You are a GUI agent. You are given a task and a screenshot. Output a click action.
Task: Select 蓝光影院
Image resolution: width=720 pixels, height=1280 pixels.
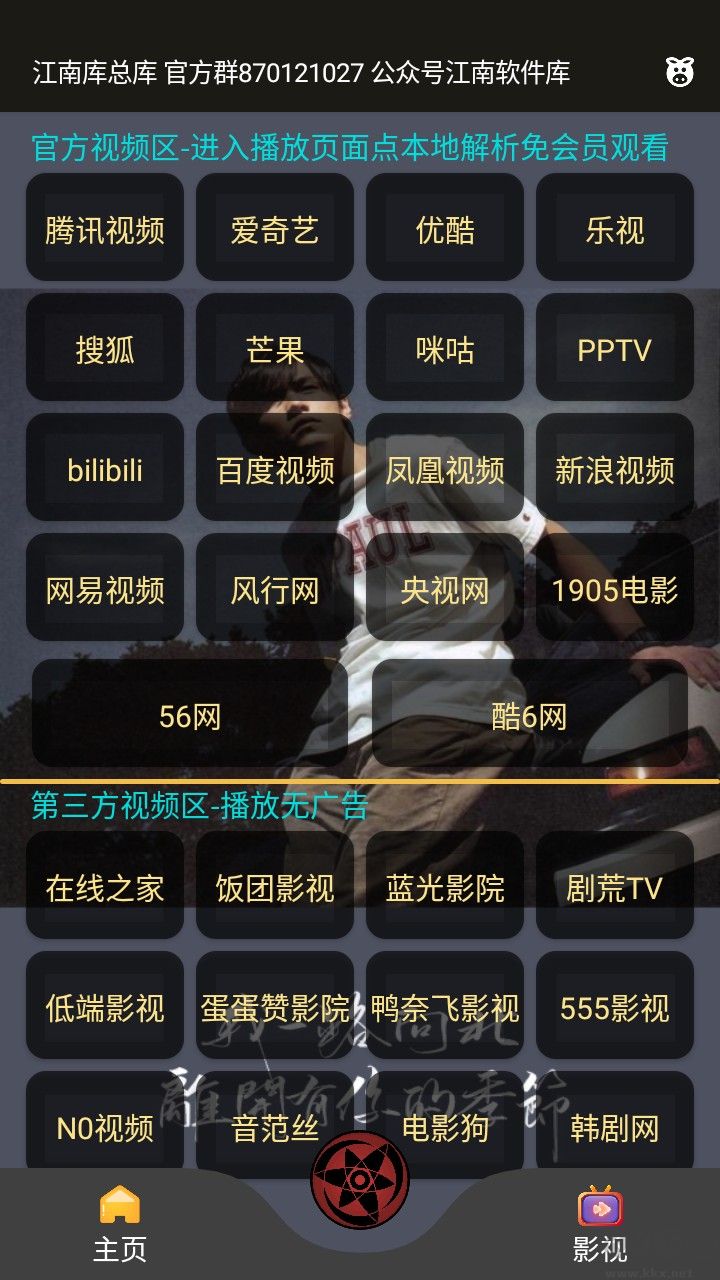pyautogui.click(x=445, y=886)
